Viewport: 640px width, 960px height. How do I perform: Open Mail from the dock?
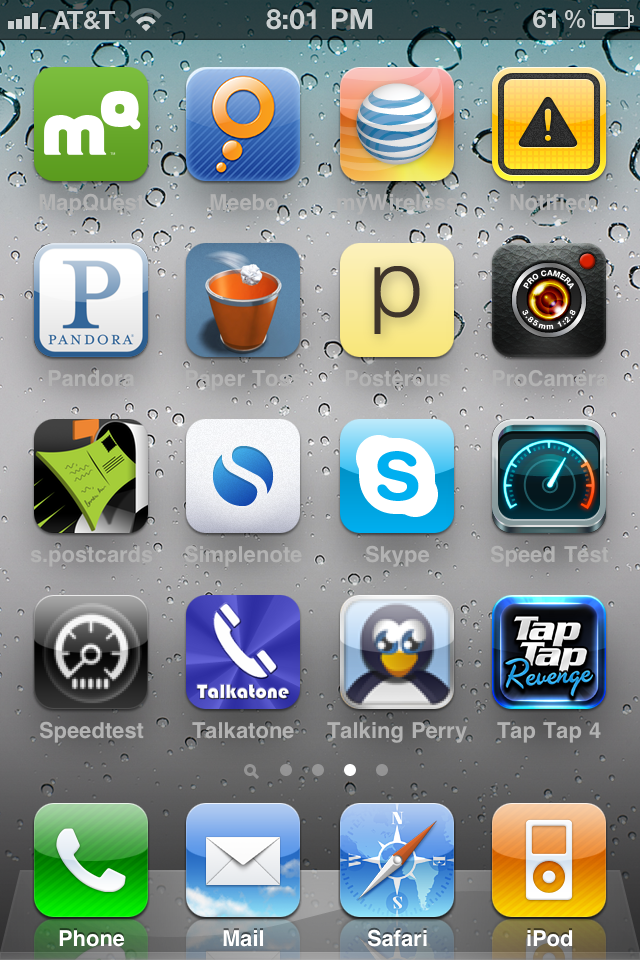point(243,860)
